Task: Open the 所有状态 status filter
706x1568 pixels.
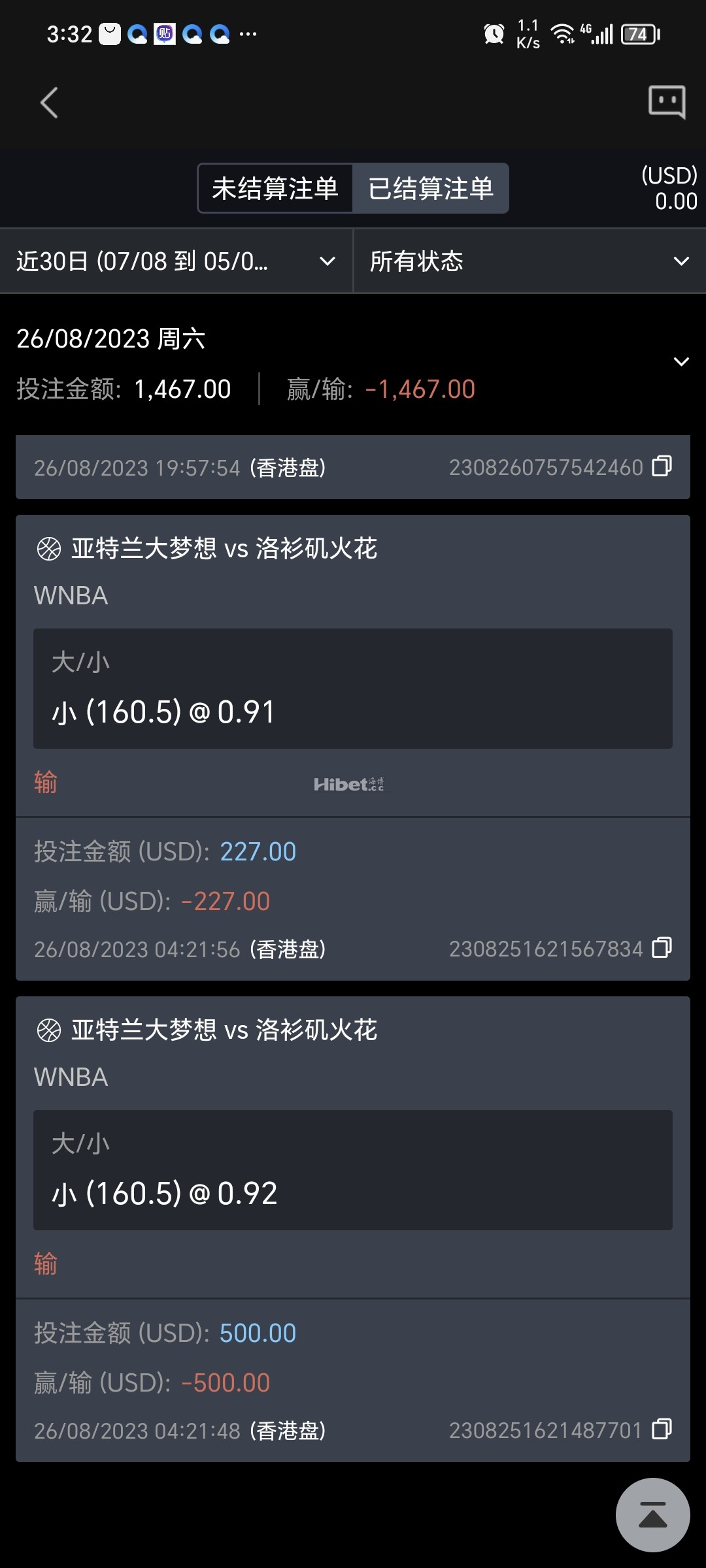Action: [529, 261]
